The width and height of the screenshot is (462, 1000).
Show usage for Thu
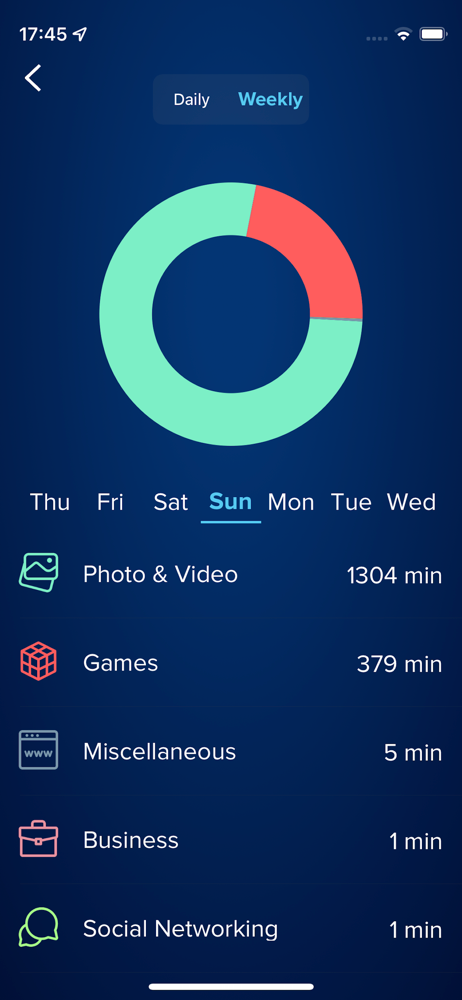[x=50, y=502]
